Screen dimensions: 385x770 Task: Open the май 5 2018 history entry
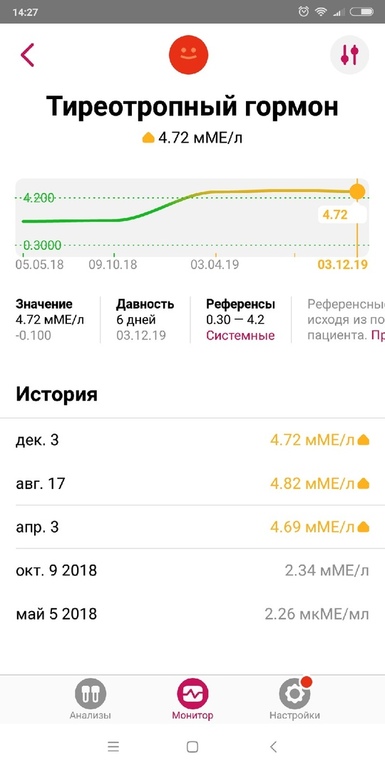pos(192,614)
